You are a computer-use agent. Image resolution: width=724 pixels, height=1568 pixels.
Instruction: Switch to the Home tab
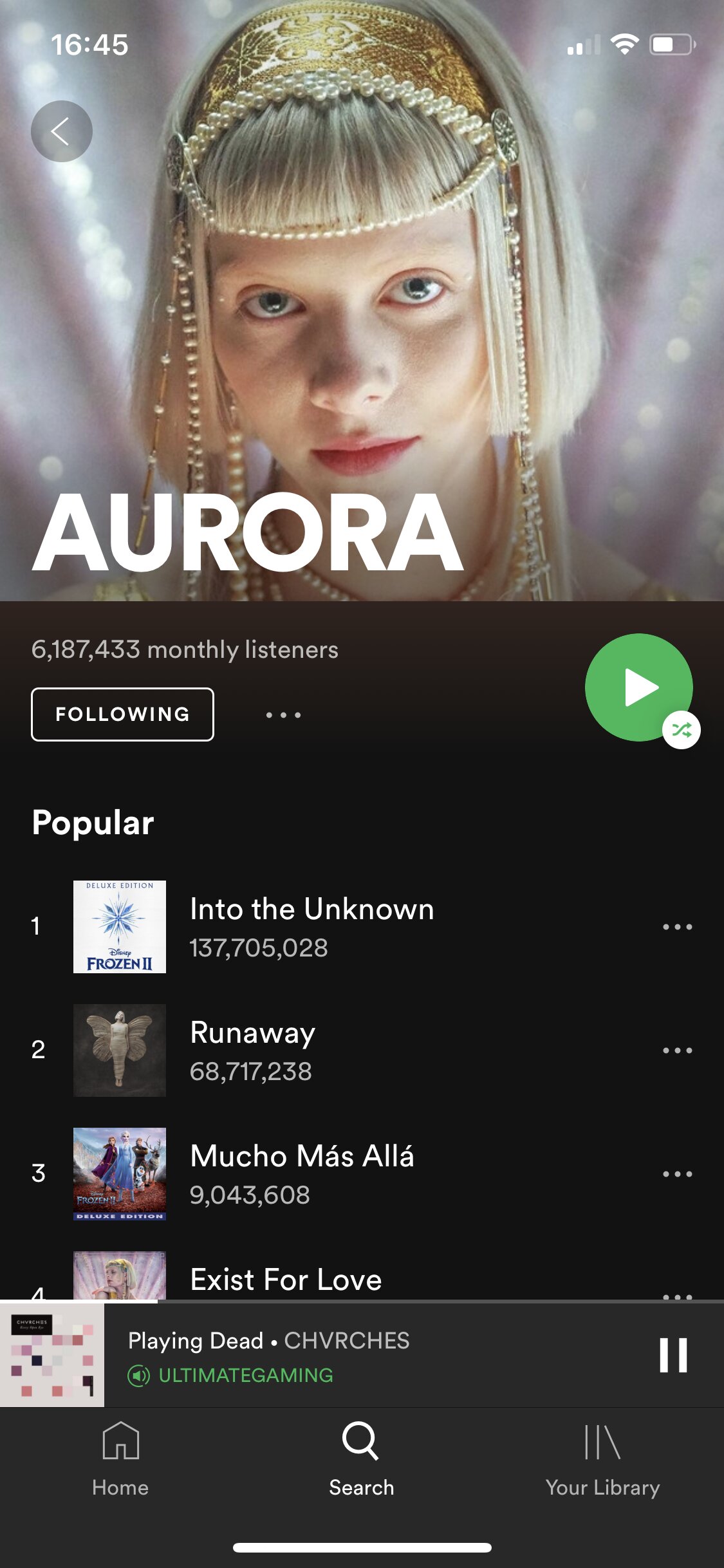pyautogui.click(x=120, y=1460)
